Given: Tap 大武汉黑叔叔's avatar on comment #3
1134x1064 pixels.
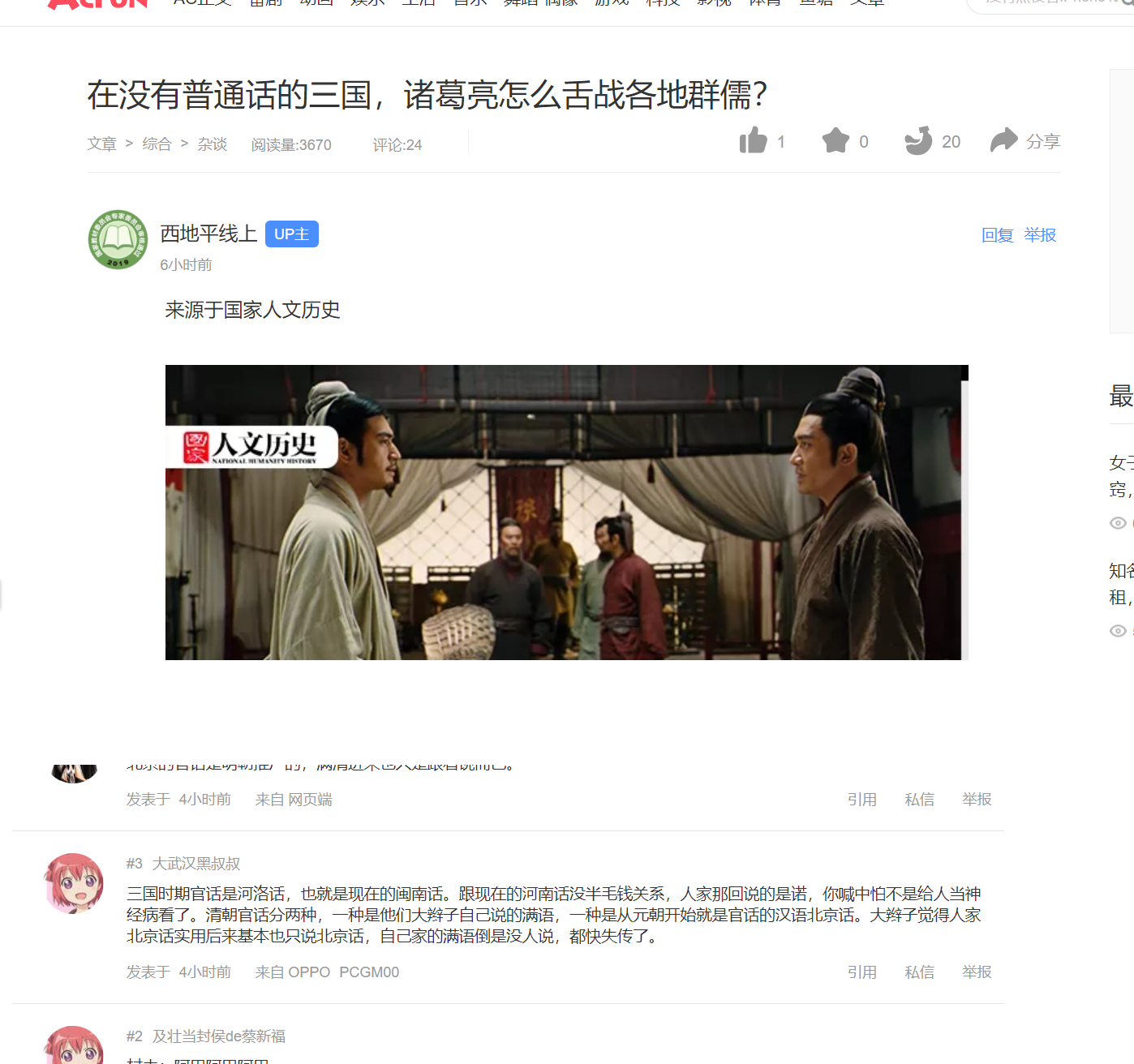Looking at the screenshot, I should pyautogui.click(x=74, y=883).
